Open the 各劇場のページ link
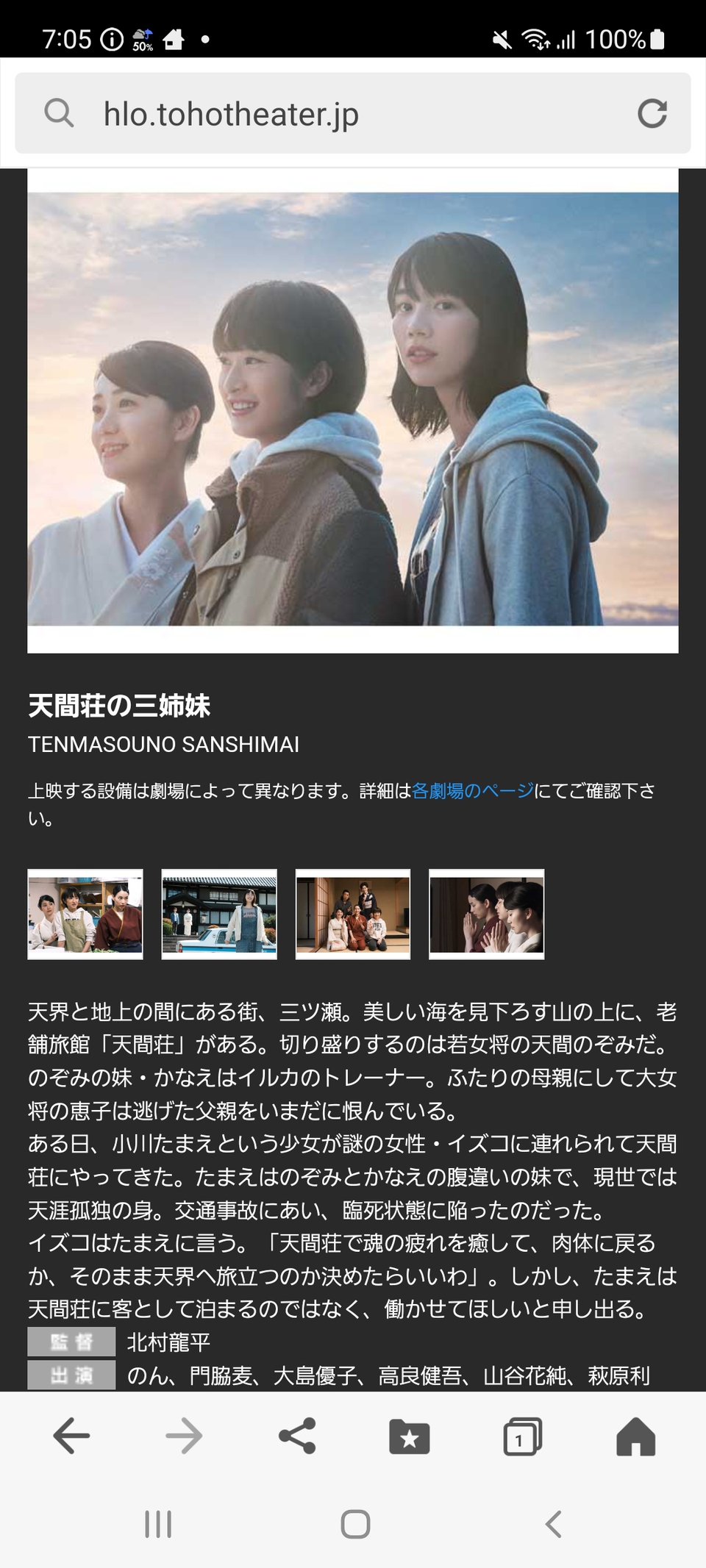 [x=473, y=791]
